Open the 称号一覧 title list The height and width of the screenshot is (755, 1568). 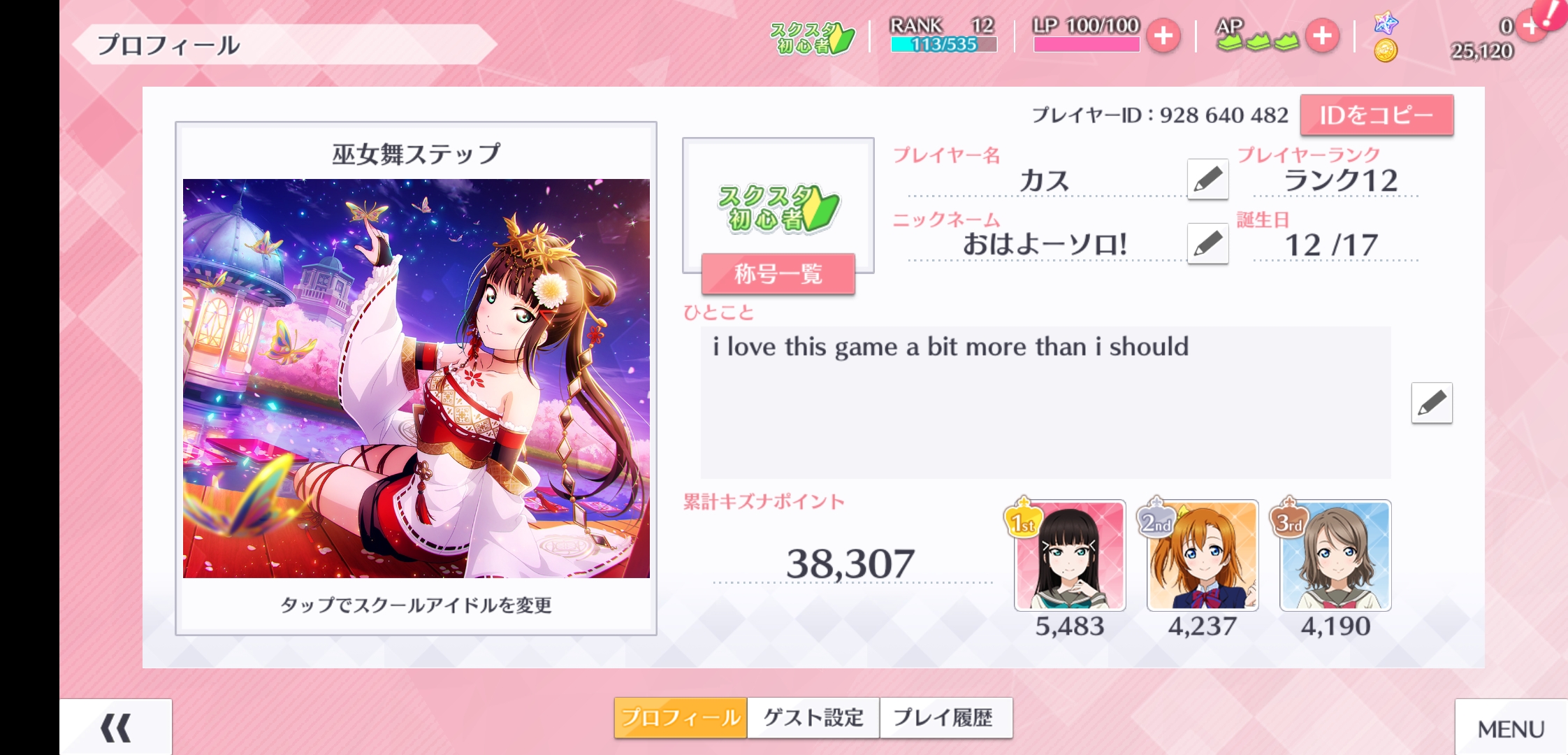(x=778, y=274)
